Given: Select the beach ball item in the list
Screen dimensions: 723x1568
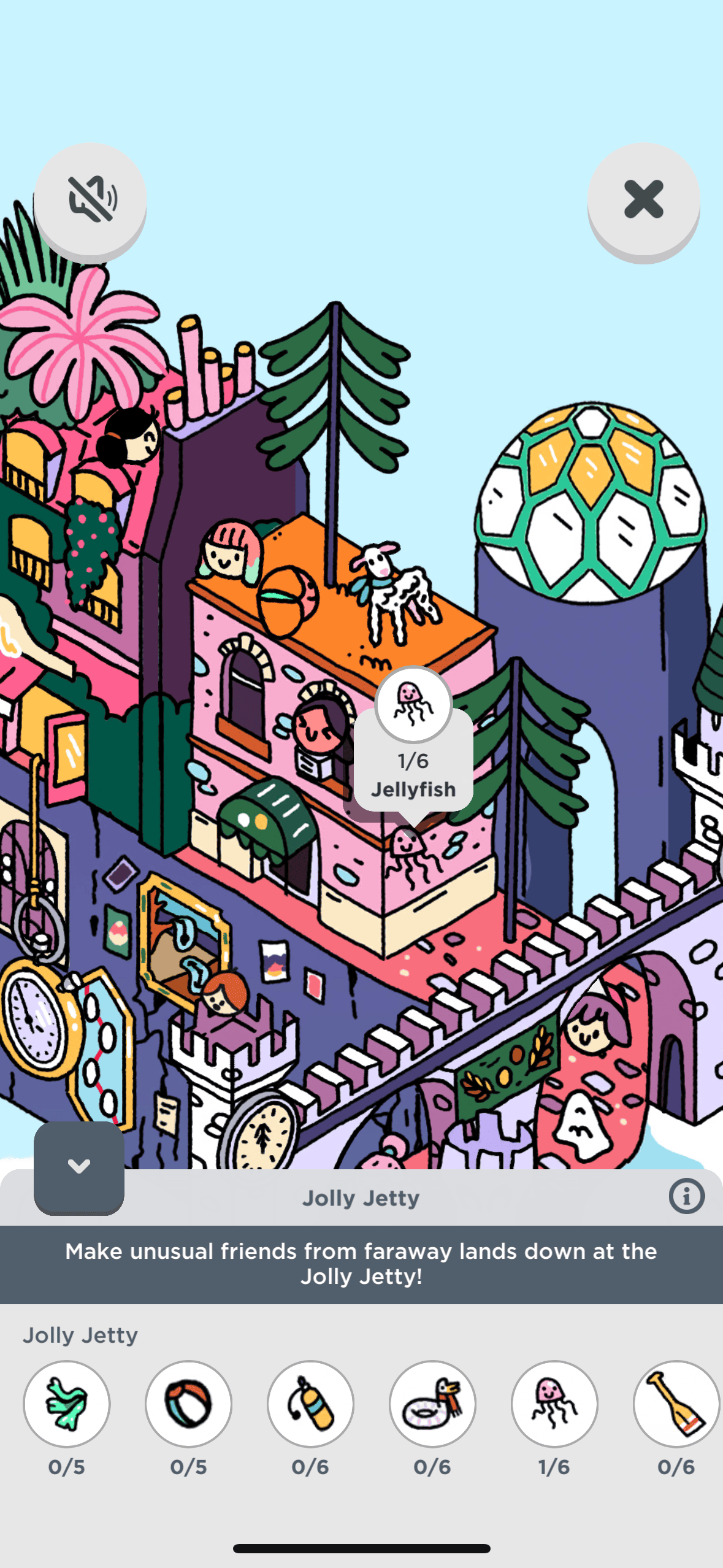Looking at the screenshot, I should click(x=188, y=1404).
